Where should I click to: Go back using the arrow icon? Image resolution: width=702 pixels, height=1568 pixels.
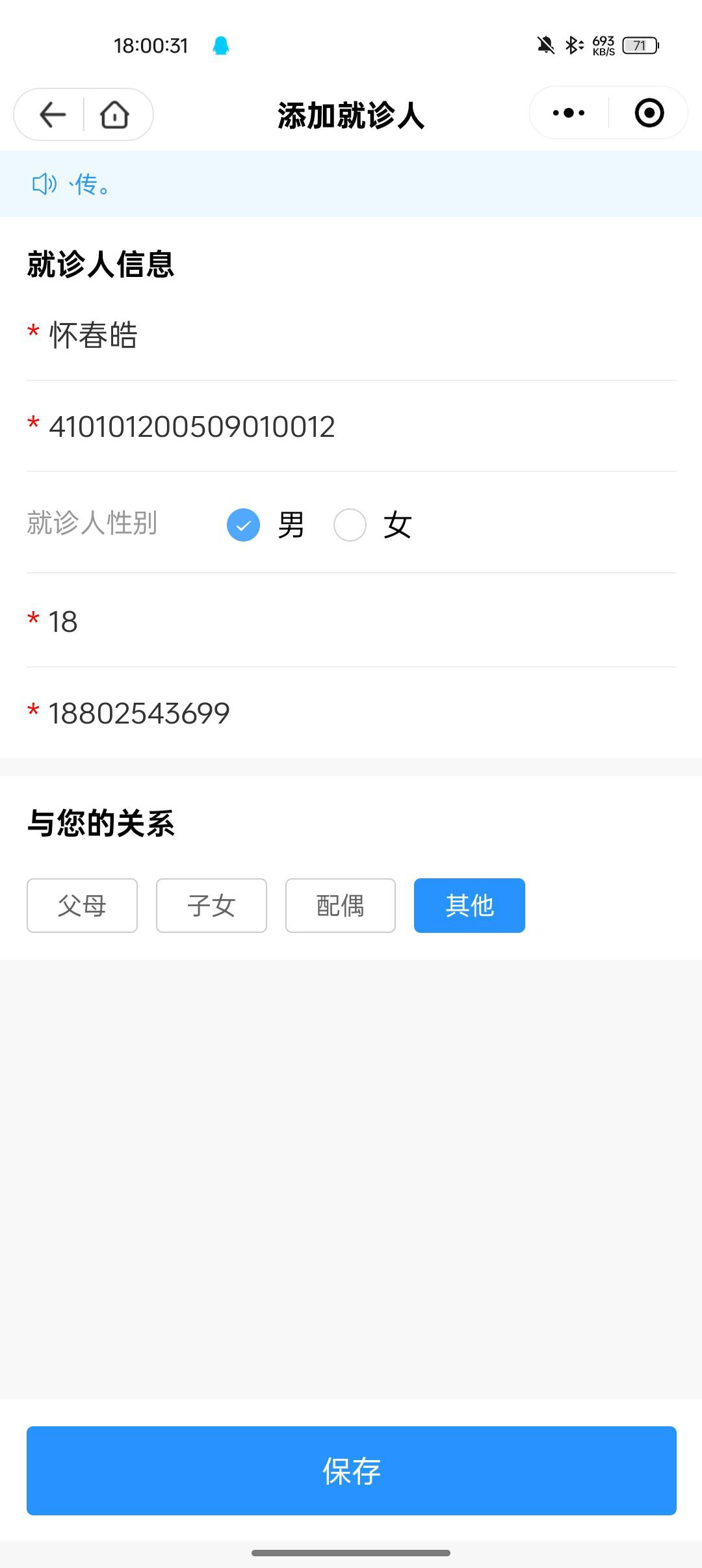pyautogui.click(x=53, y=114)
